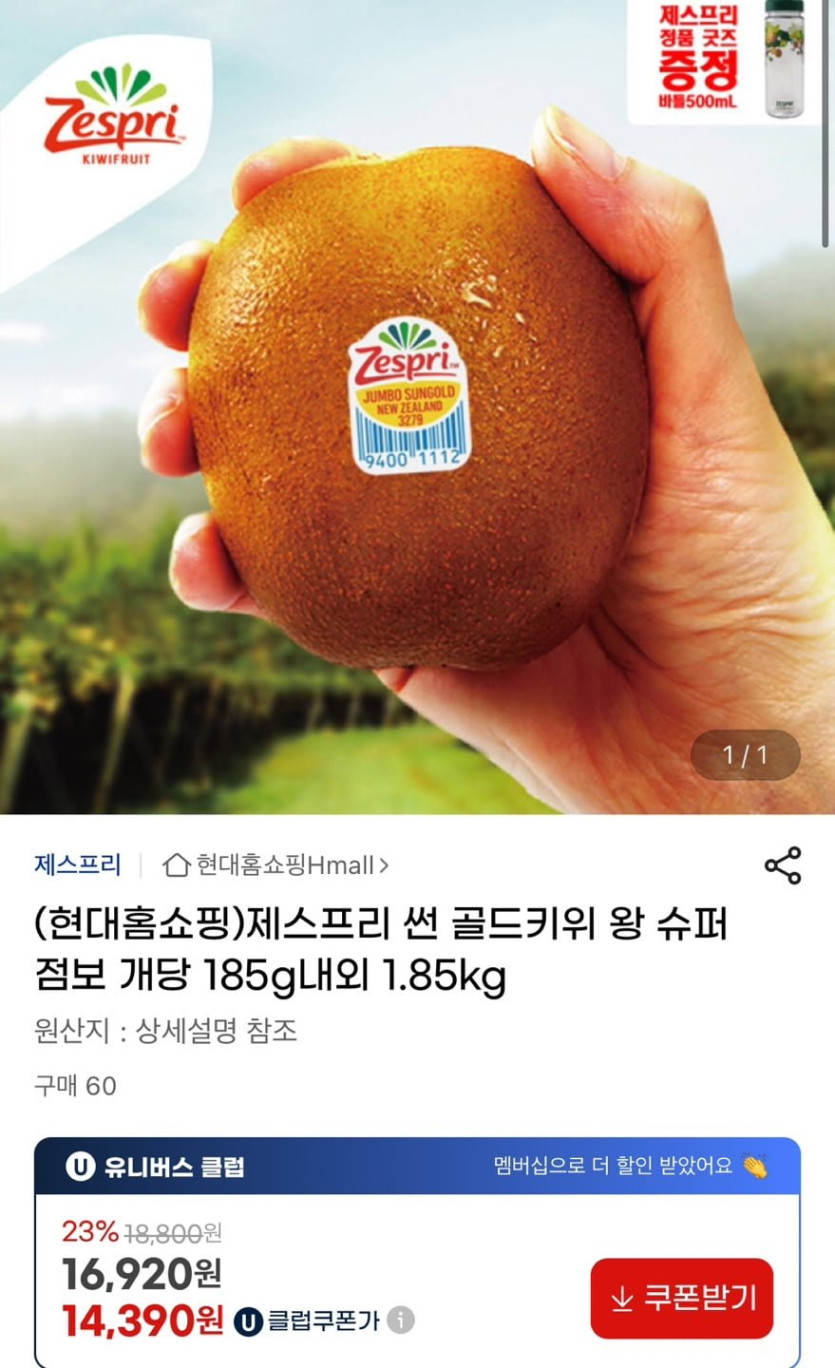Open the 유니버스 클럽 membership banner
The width and height of the screenshot is (835, 1368).
point(417,1166)
